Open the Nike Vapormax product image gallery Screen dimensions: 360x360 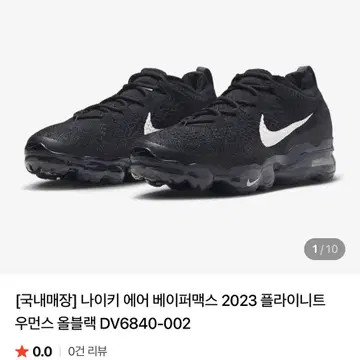click(x=180, y=137)
